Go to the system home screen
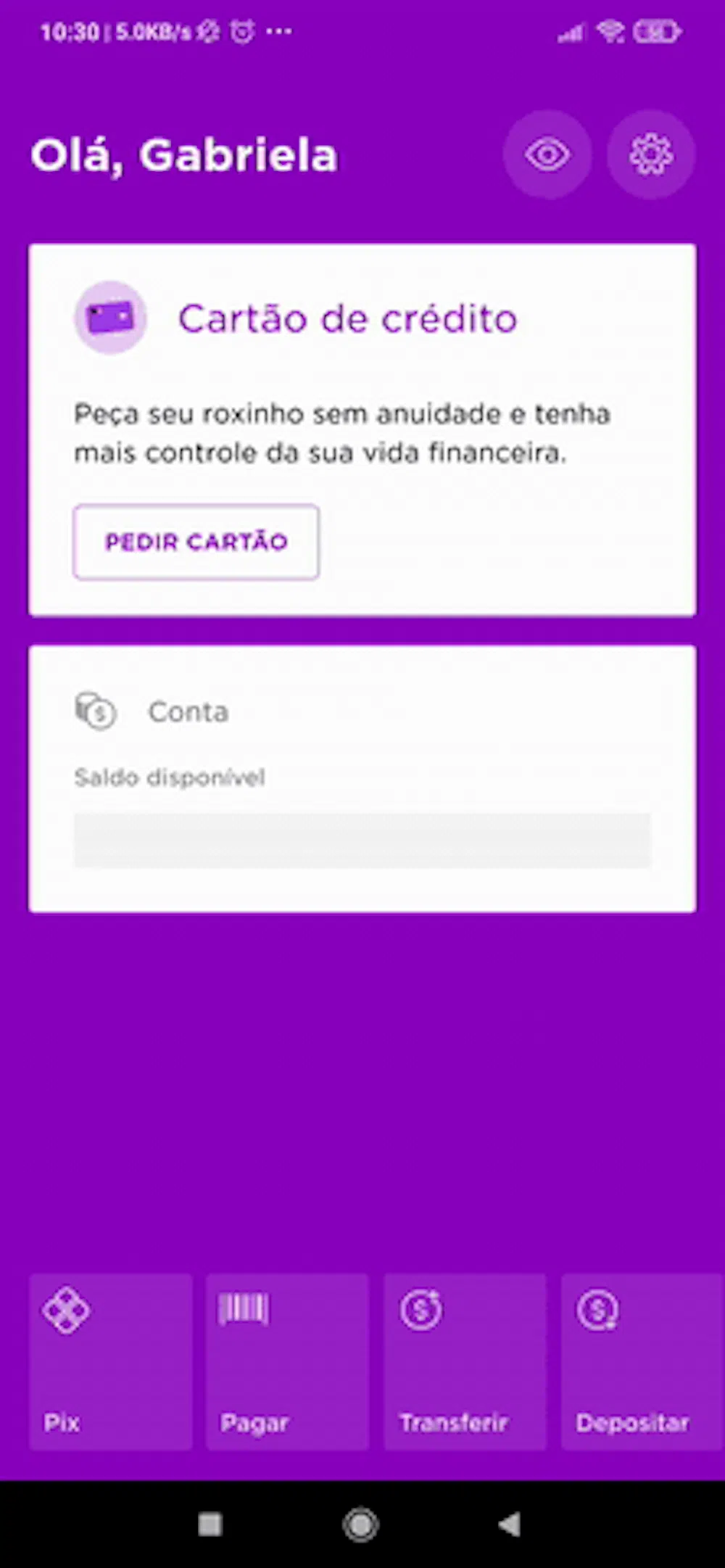The height and width of the screenshot is (1568, 725). point(360,1524)
